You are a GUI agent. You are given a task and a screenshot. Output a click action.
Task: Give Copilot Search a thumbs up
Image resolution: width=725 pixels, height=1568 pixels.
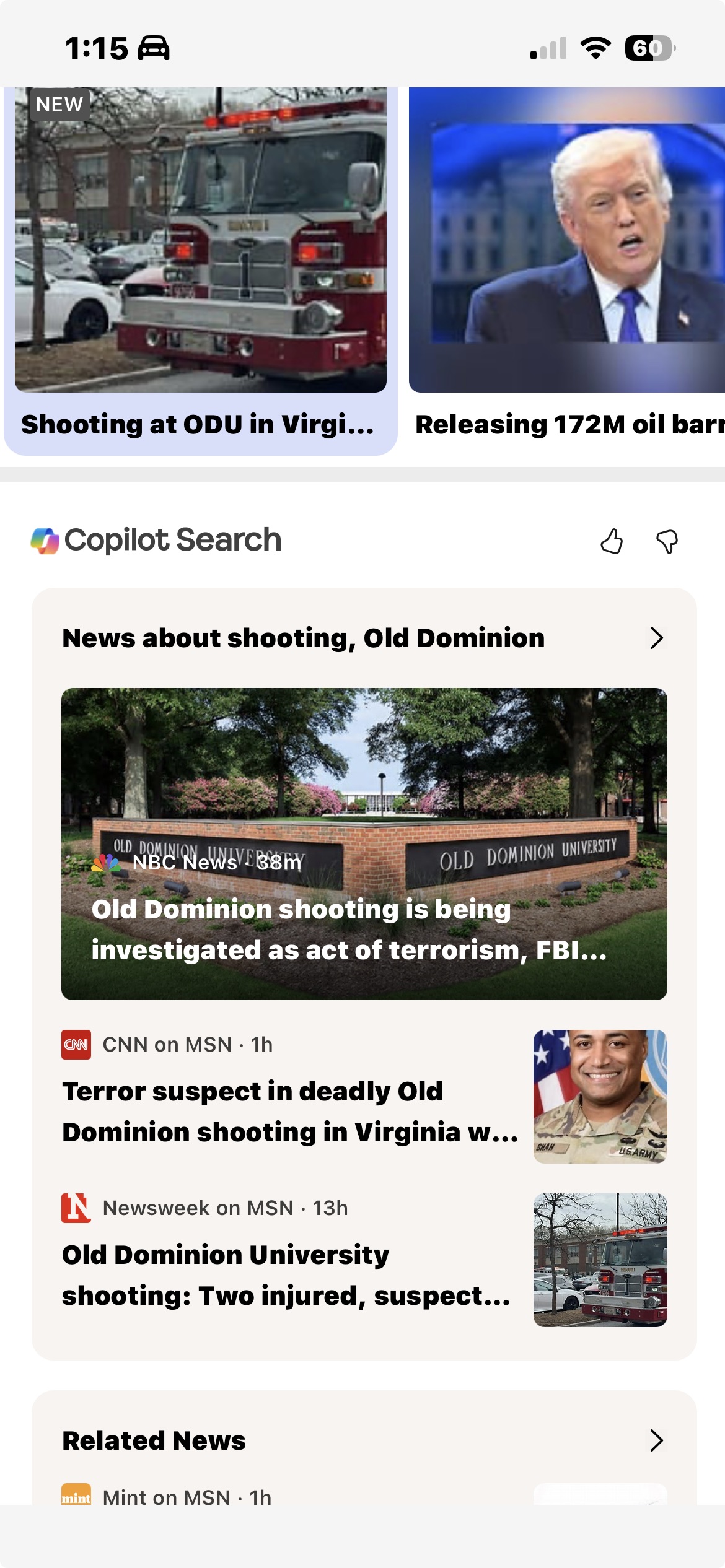(x=612, y=541)
